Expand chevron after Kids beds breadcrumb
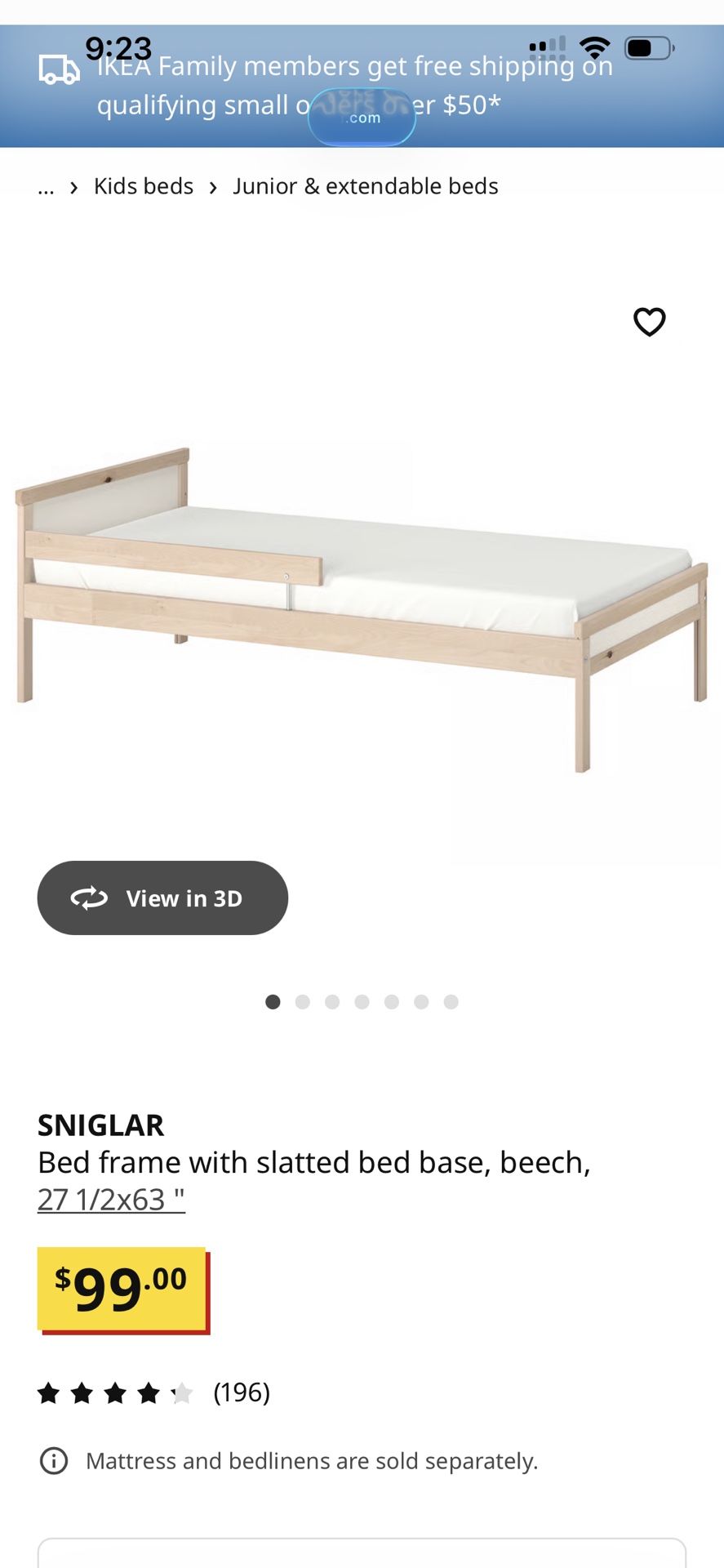The image size is (724, 1568). coord(213,187)
